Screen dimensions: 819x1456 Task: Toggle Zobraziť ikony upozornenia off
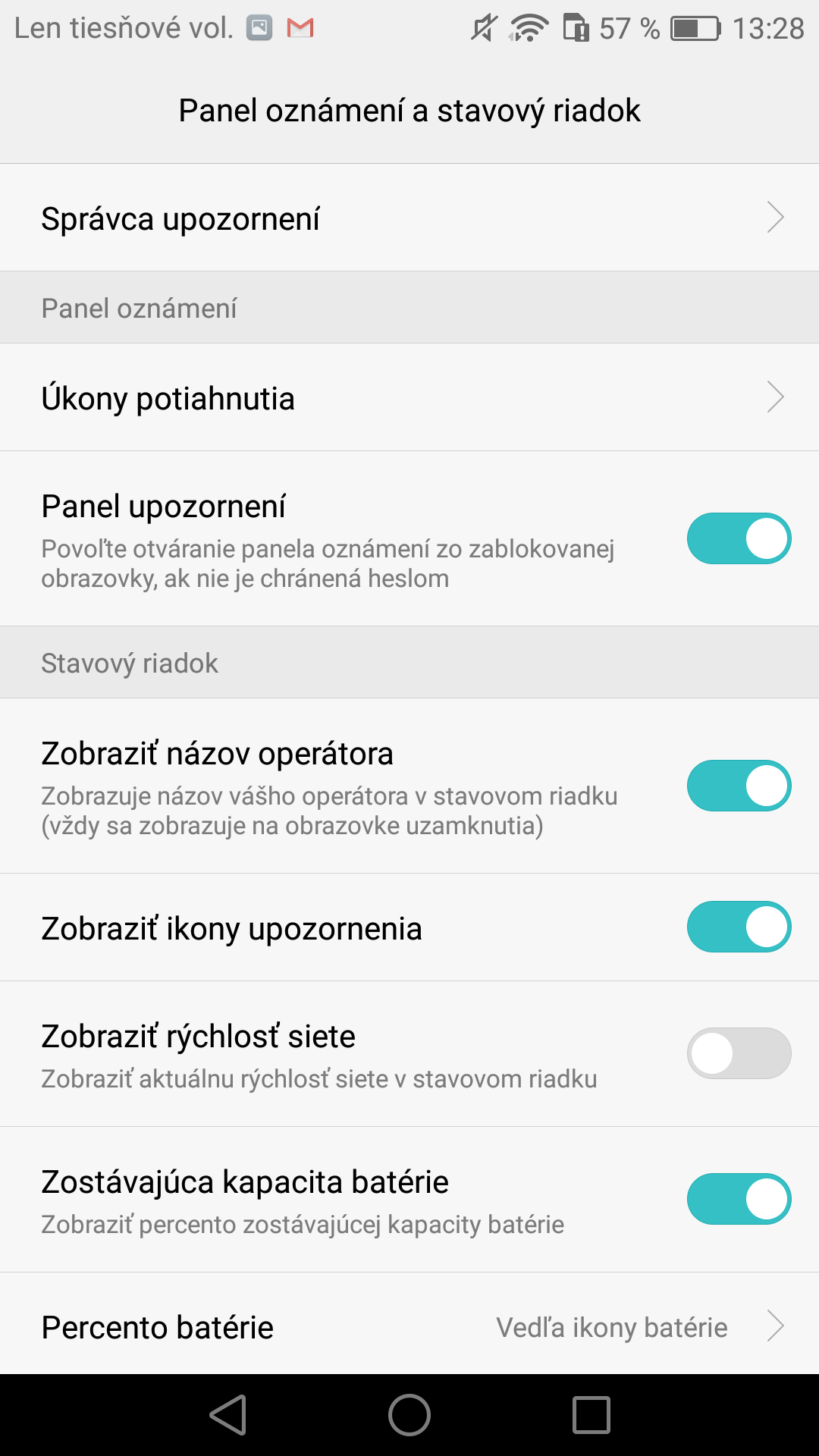pyautogui.click(x=739, y=927)
